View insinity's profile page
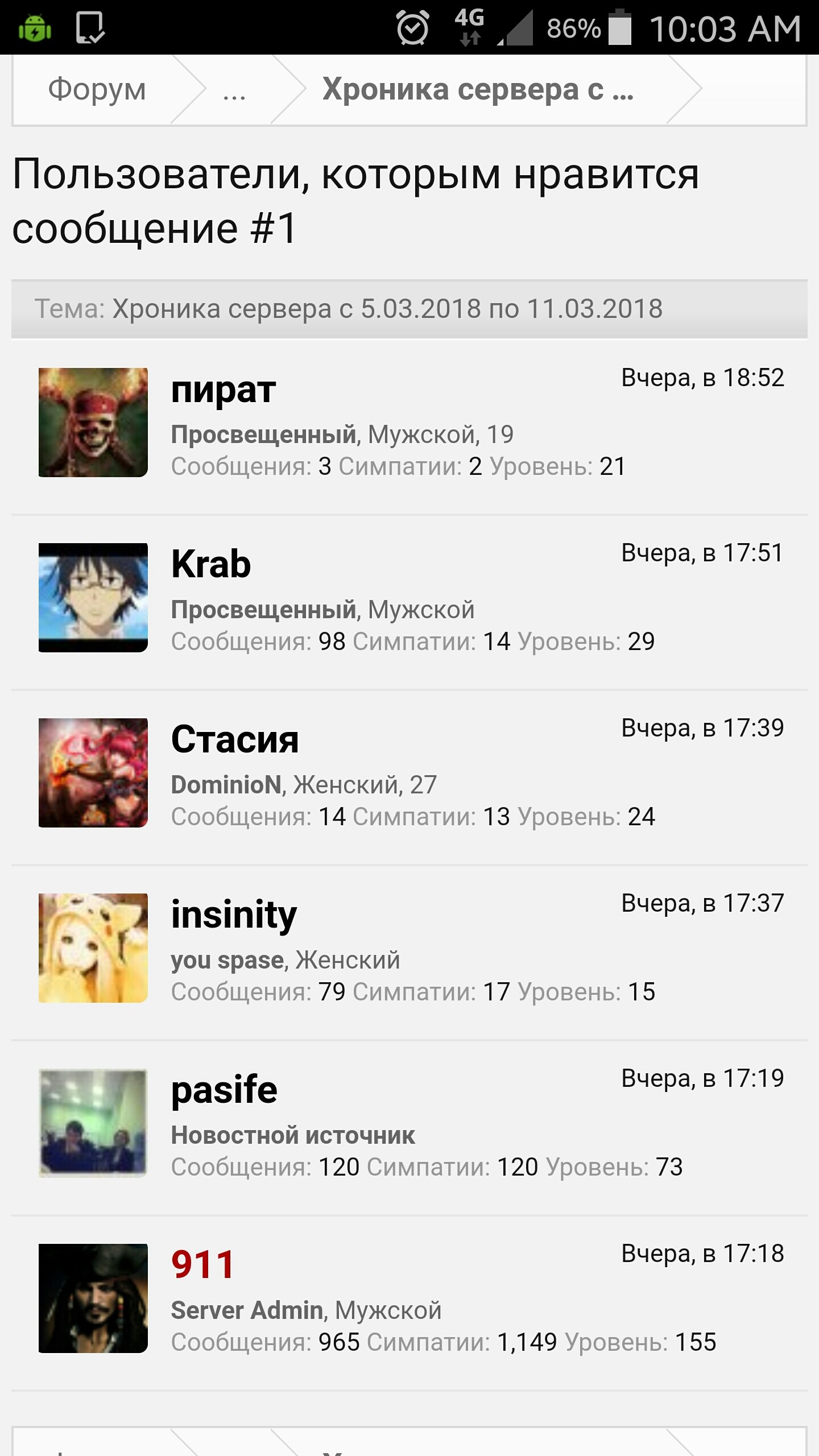 click(234, 915)
